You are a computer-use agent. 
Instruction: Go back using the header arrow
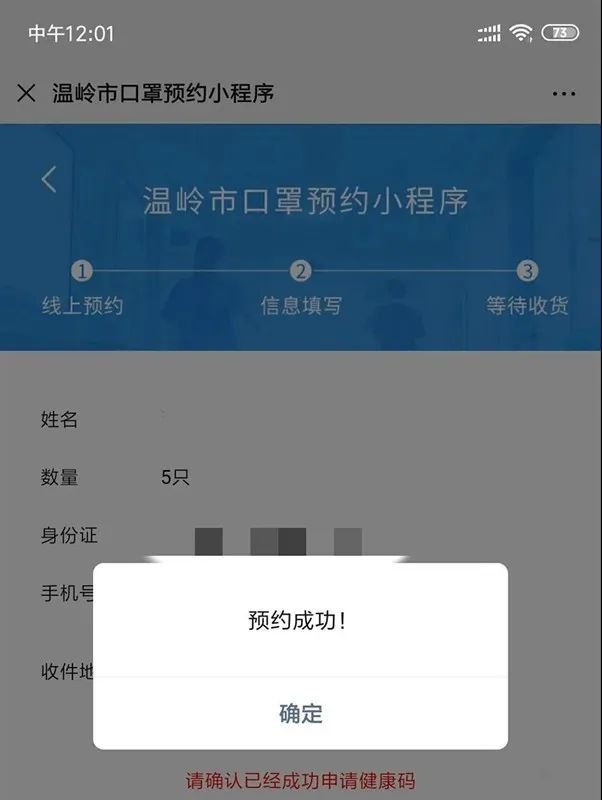coord(49,179)
